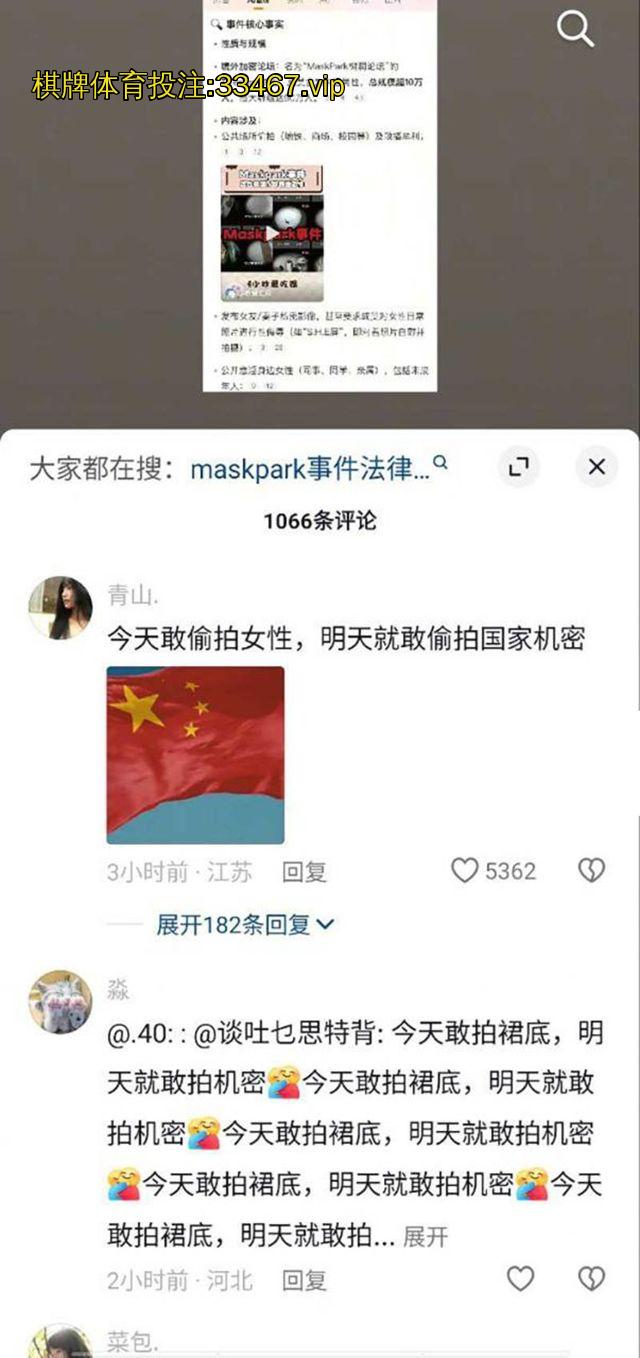
Task: Open the search magnifier icon
Action: [575, 30]
